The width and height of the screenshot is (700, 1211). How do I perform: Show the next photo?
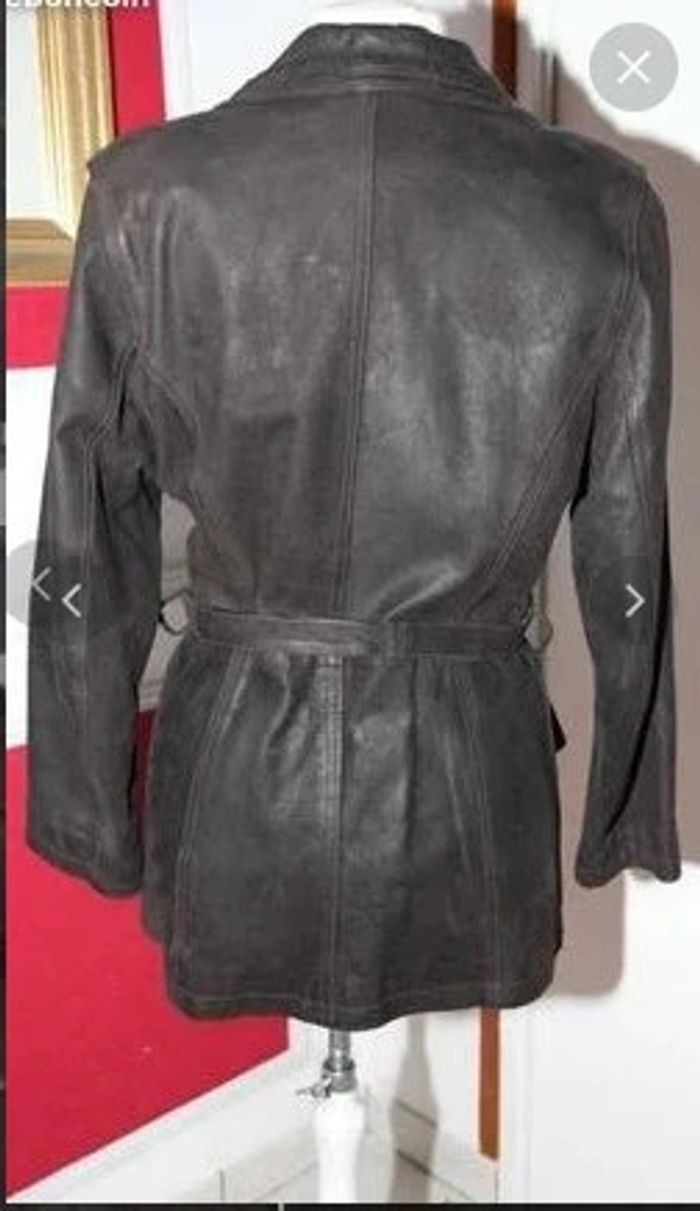pyautogui.click(x=634, y=601)
